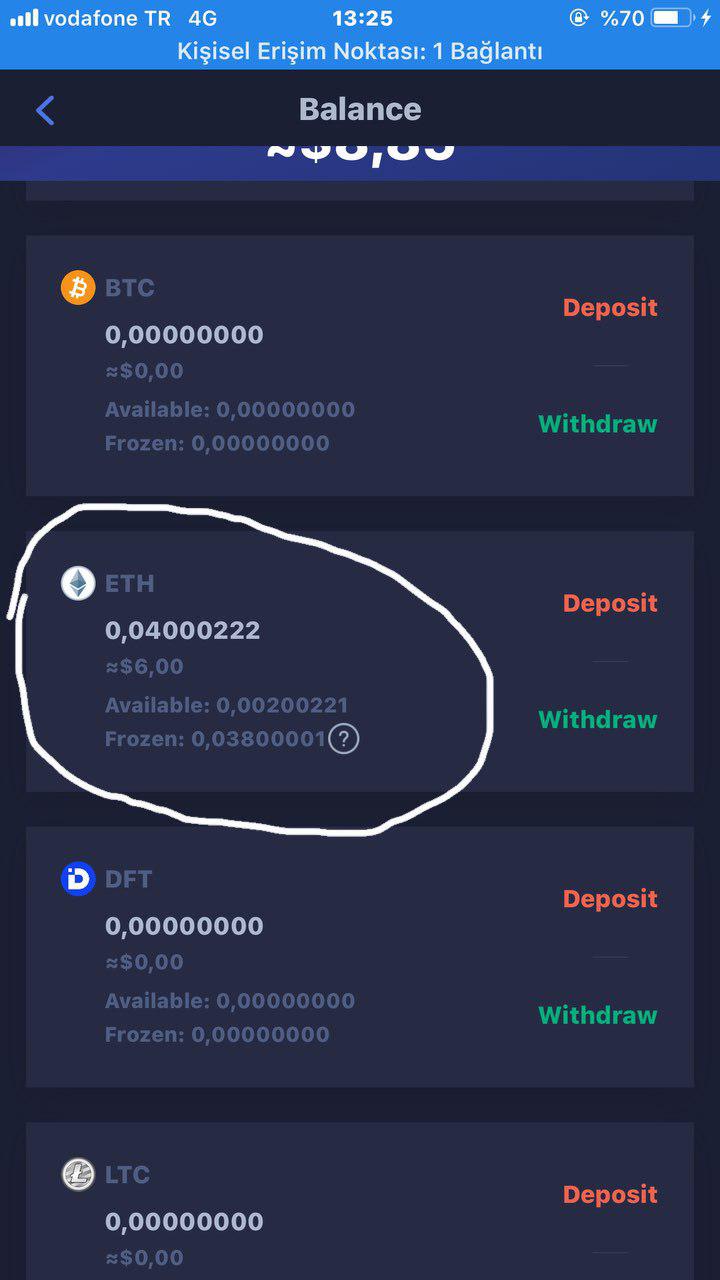The image size is (720, 1280).
Task: Withdraw BTC funds
Action: pyautogui.click(x=598, y=424)
